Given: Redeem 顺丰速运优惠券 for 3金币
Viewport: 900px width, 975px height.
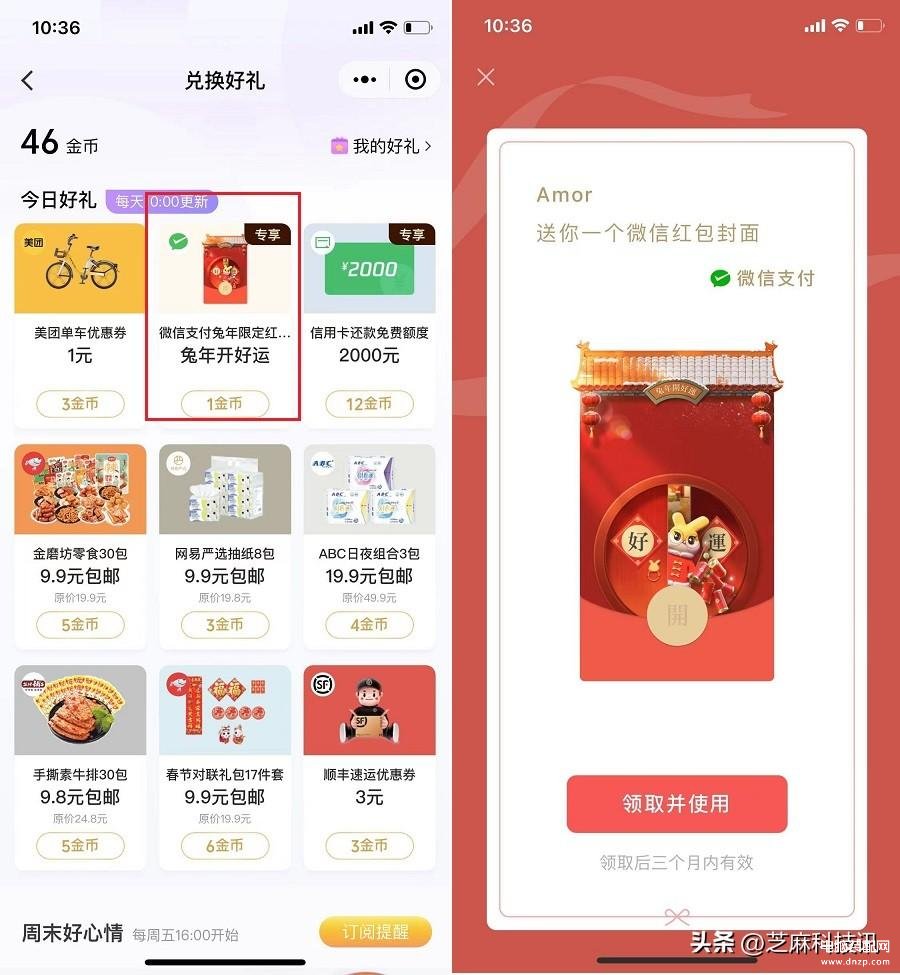Looking at the screenshot, I should click(369, 845).
